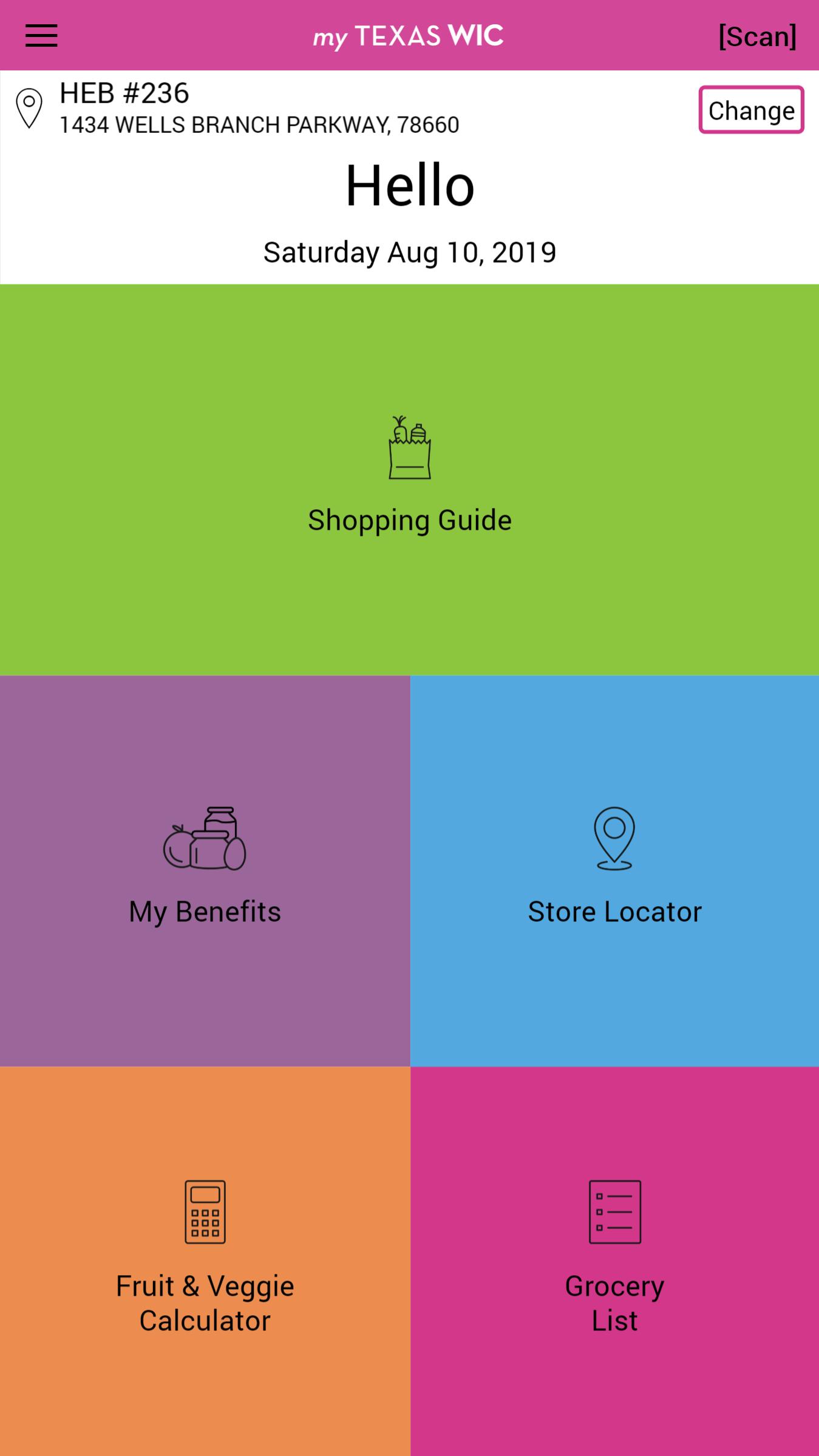Change the selected HEB store
Image resolution: width=819 pixels, height=1456 pixels.
point(751,110)
